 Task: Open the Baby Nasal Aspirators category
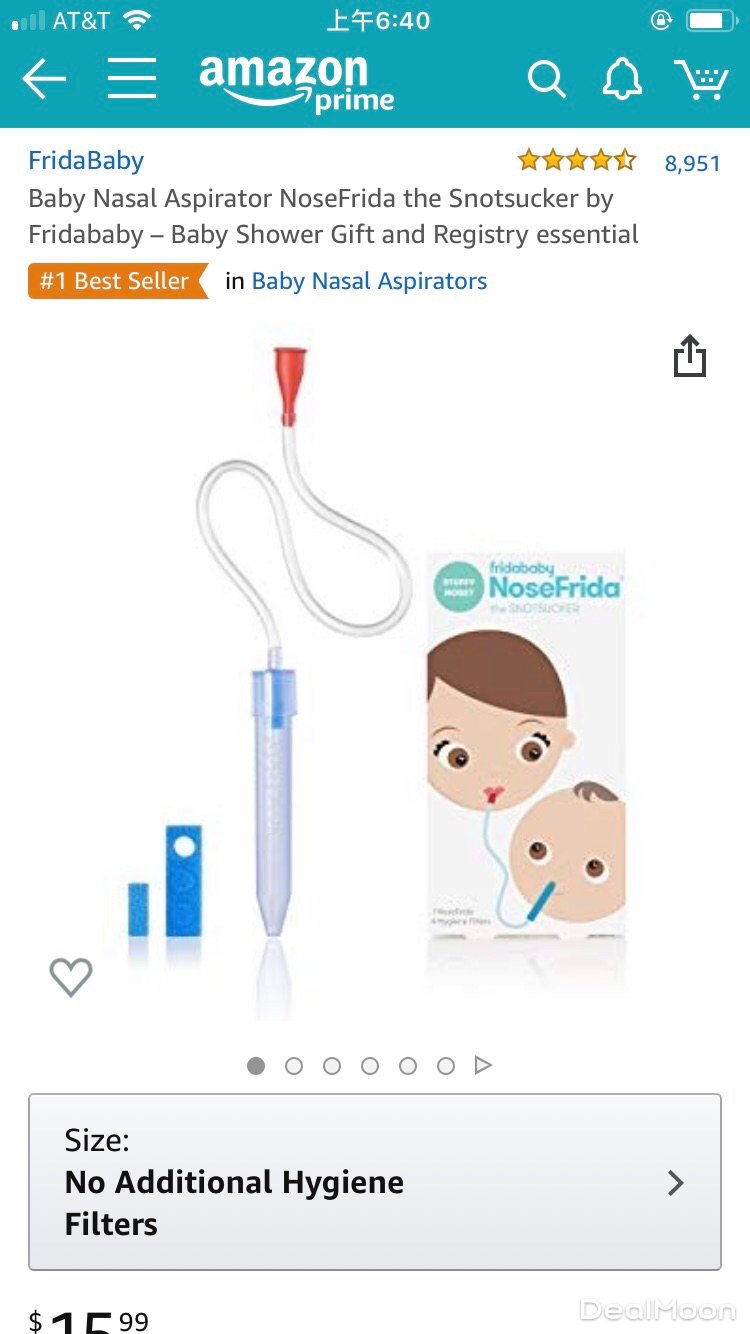[x=369, y=281]
